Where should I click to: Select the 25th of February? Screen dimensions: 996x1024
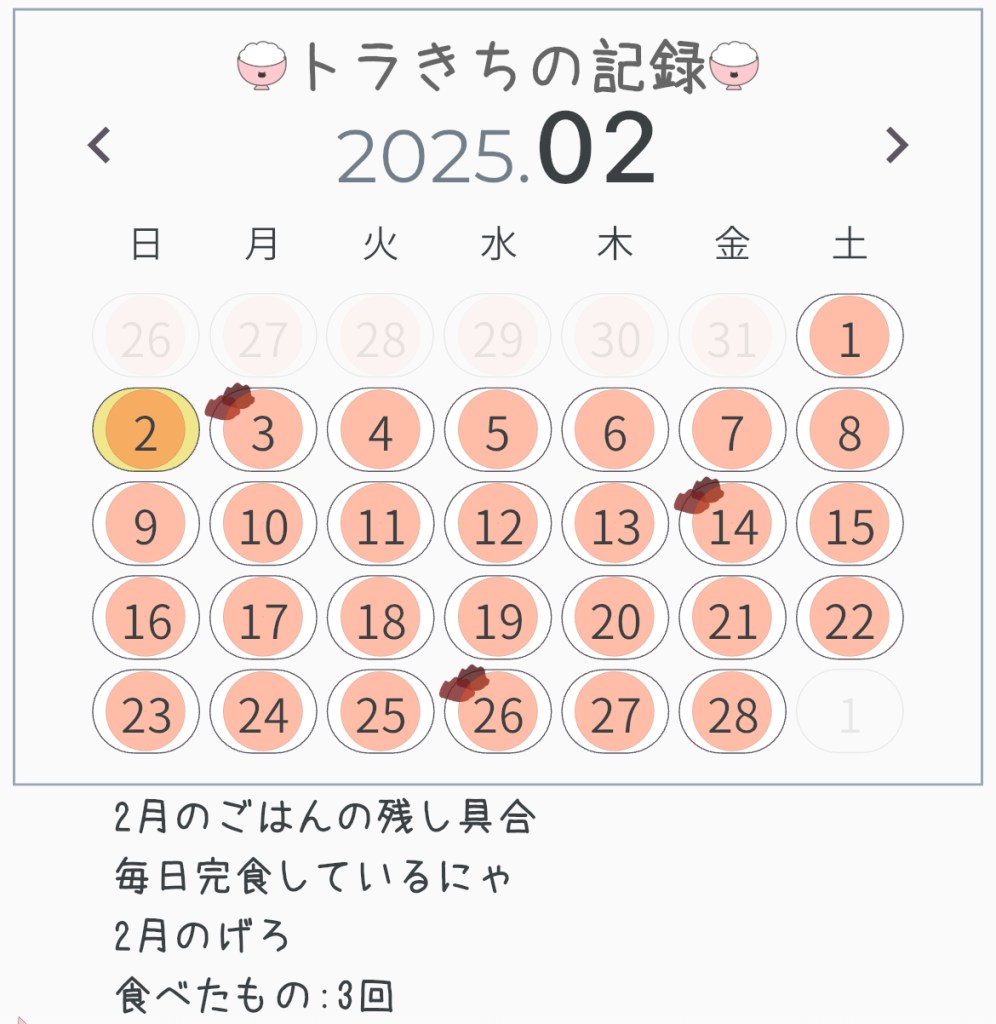[380, 713]
